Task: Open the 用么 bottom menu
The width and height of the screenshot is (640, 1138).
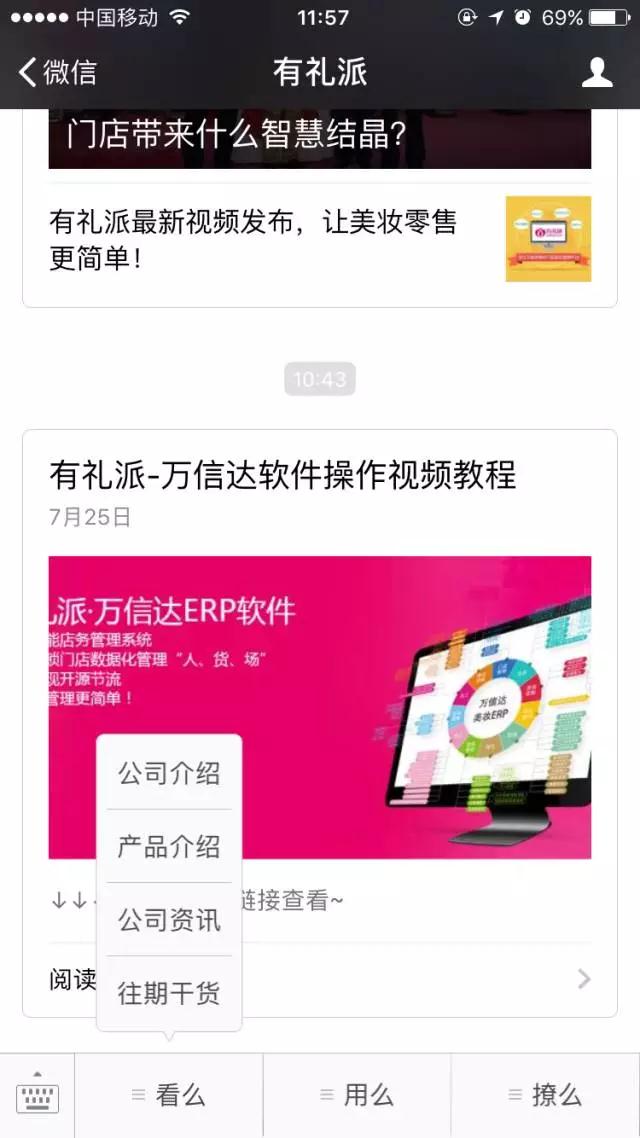Action: coord(357,1095)
